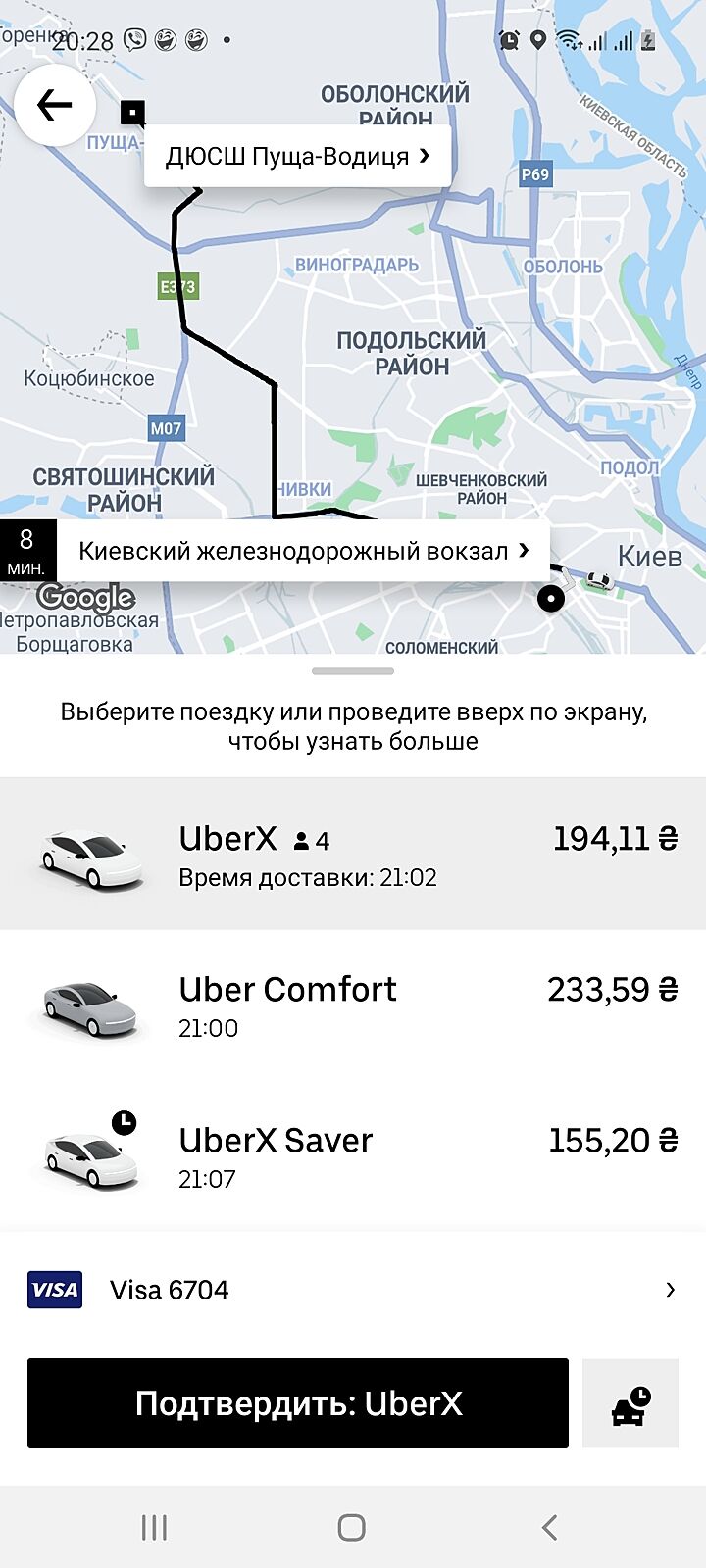Screen dimensions: 706x1568
Task: Go back using the arrow button
Action: (x=55, y=105)
